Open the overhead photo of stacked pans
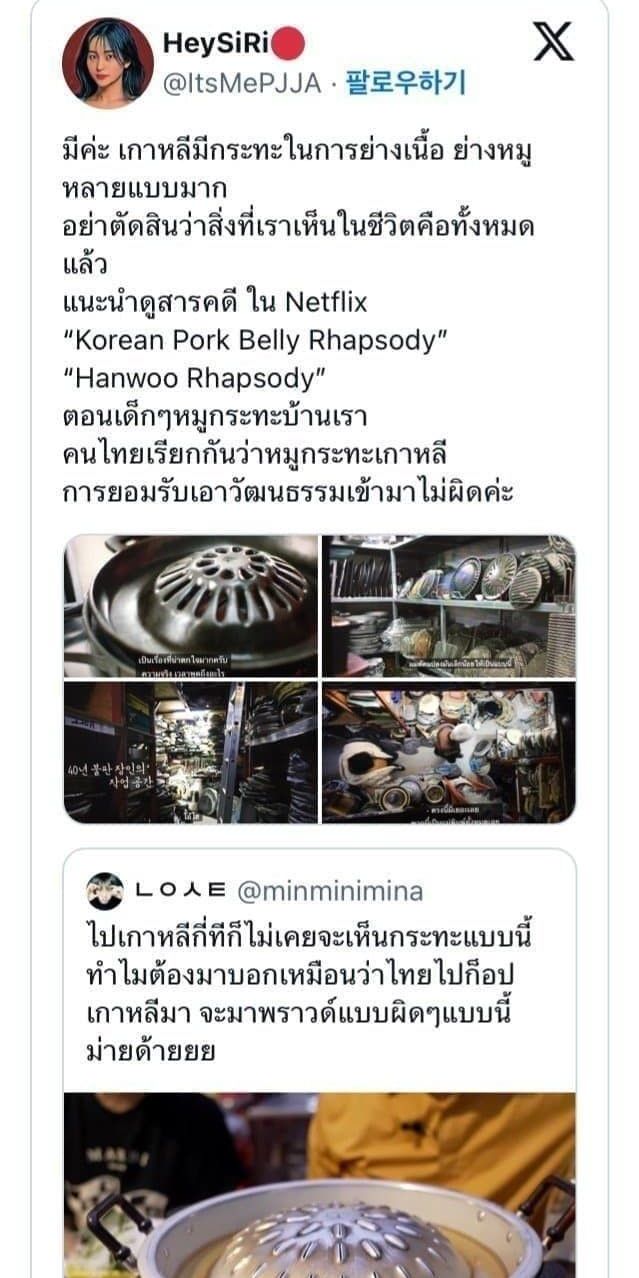Viewport: 639px width, 1278px height. pos(448,752)
